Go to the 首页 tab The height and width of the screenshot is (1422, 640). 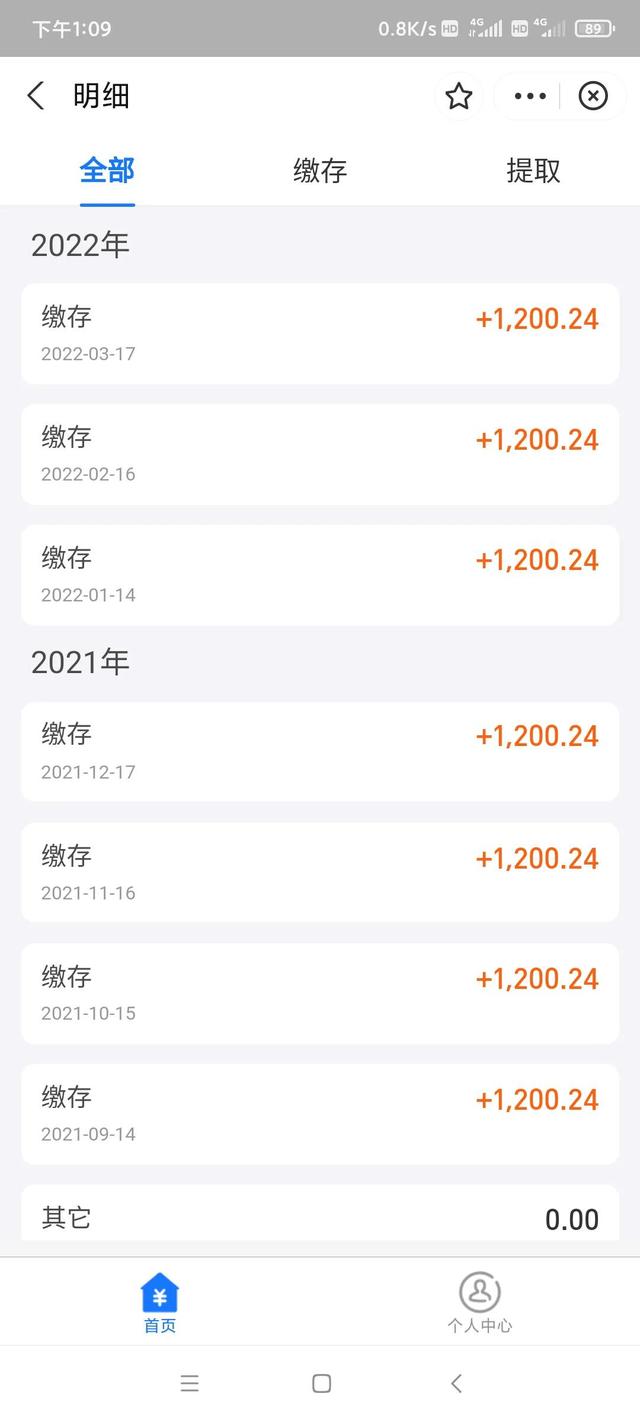tap(160, 1304)
